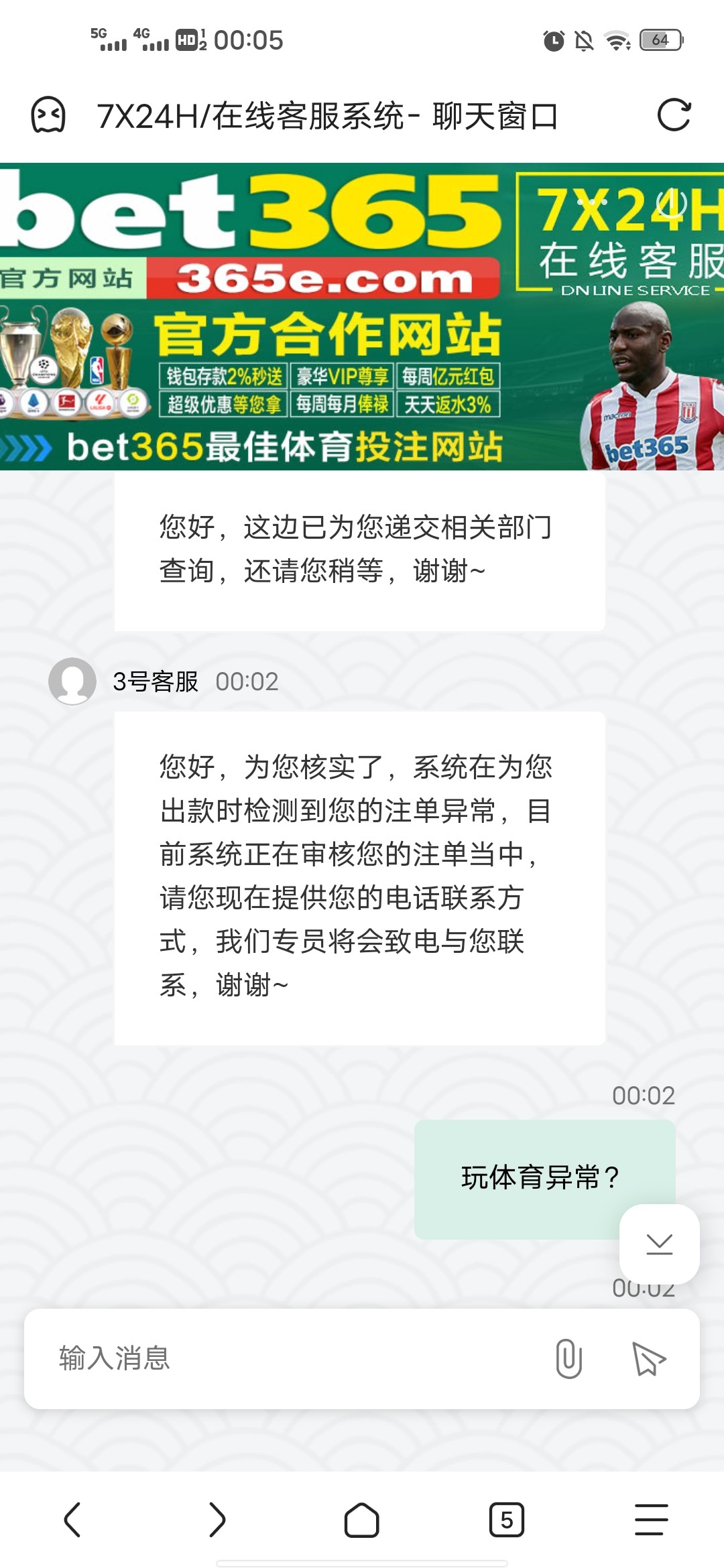Reload the chat page
Image resolution: width=724 pixels, height=1568 pixels.
673,115
